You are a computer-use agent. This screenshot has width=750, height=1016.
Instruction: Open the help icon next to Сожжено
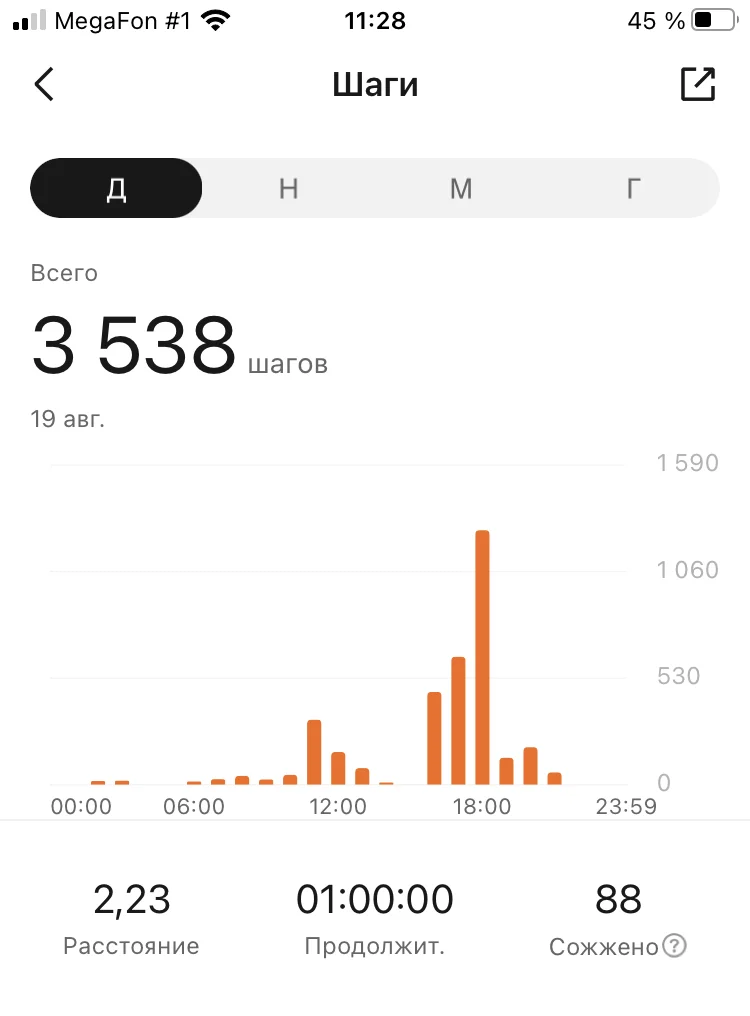[x=675, y=946]
